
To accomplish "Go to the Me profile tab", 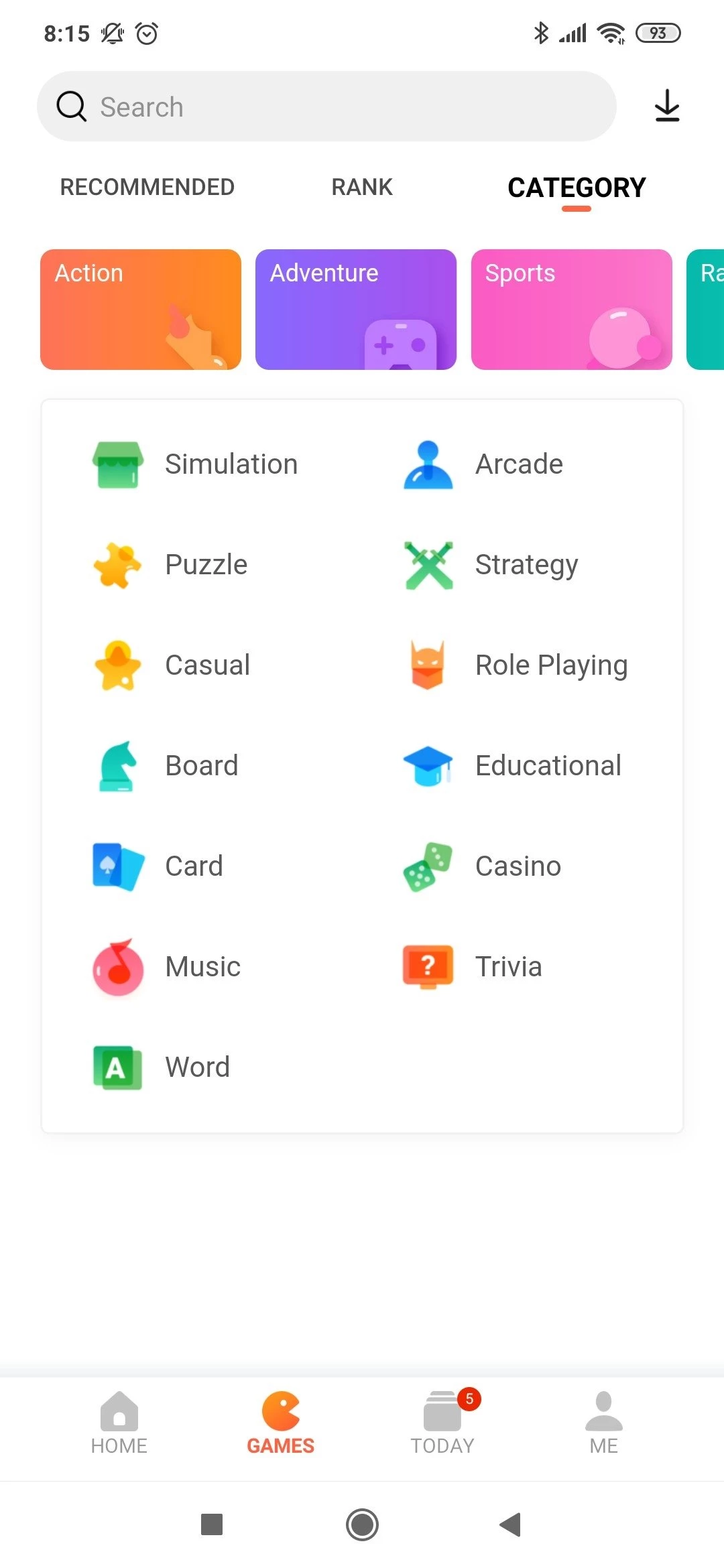I will [604, 1422].
